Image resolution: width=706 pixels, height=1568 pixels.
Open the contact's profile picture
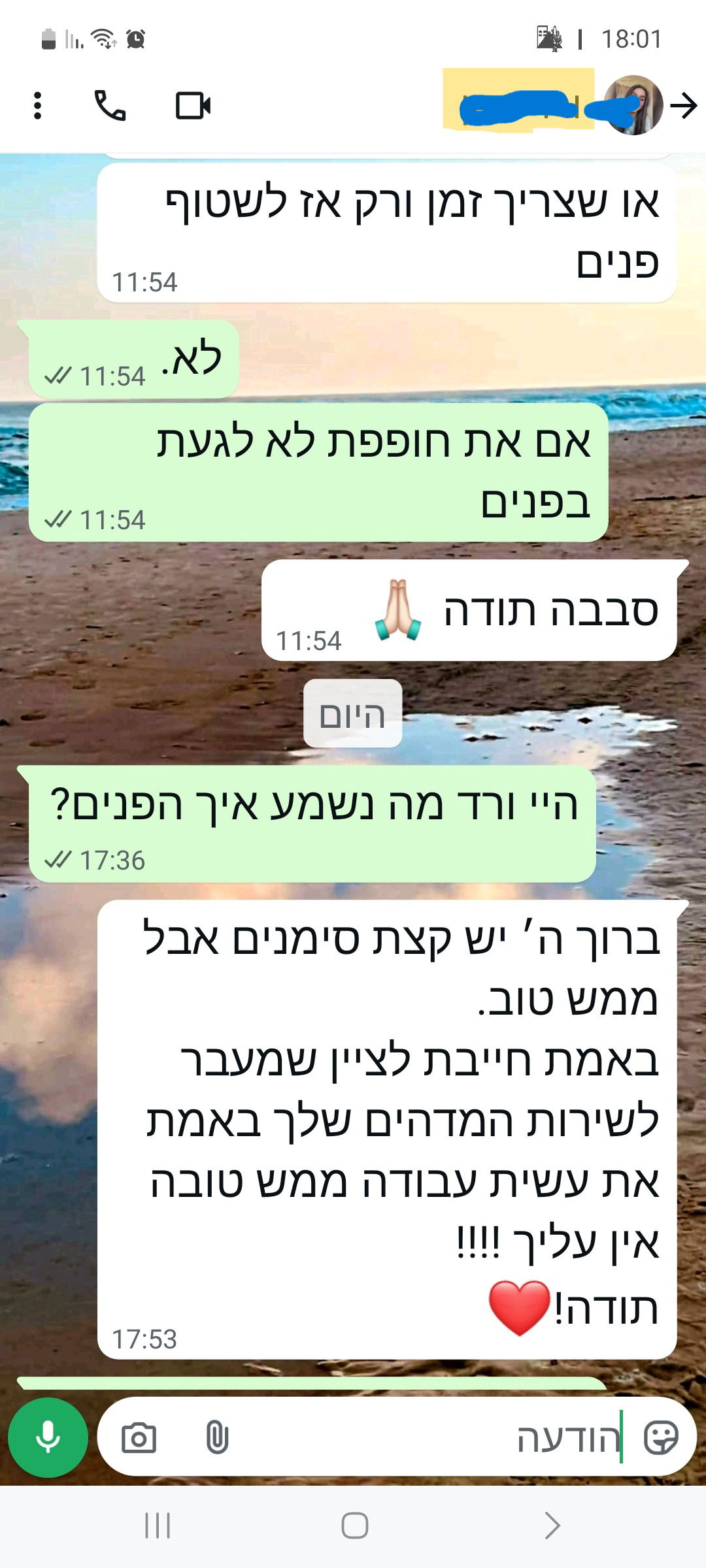(x=632, y=105)
